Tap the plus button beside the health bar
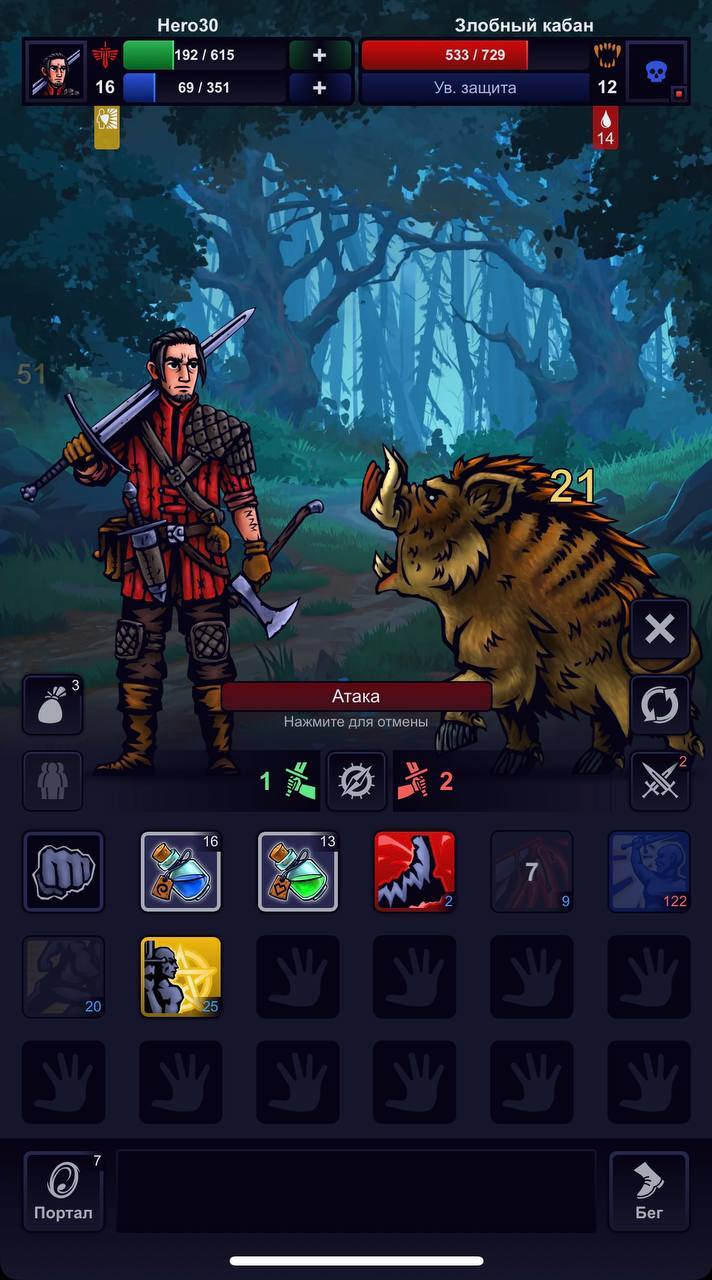Image resolution: width=712 pixels, height=1280 pixels. pyautogui.click(x=320, y=55)
